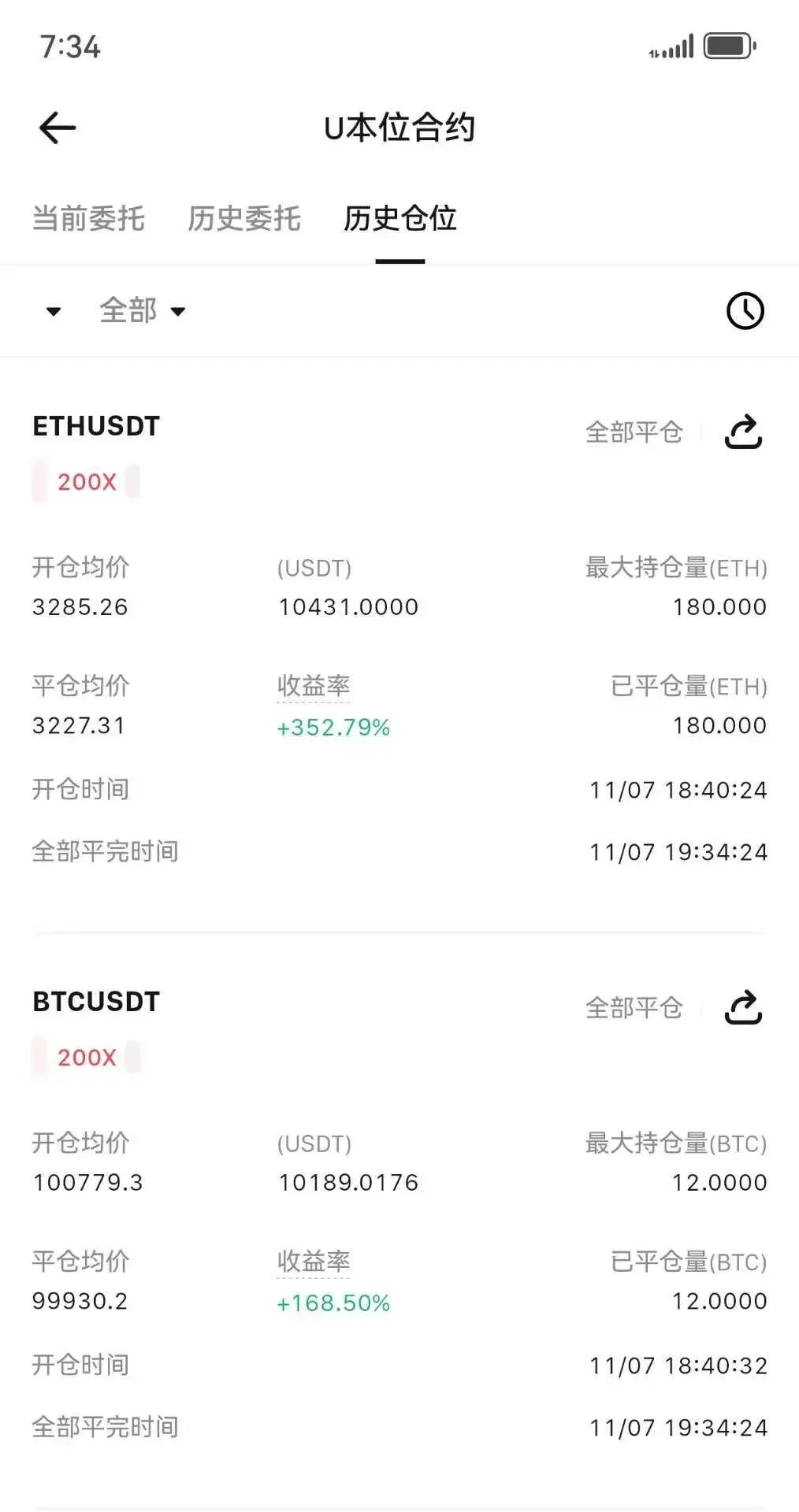Show 收益率 explanation for ETHUSDT
This screenshot has height=1512, width=799.
[313, 686]
